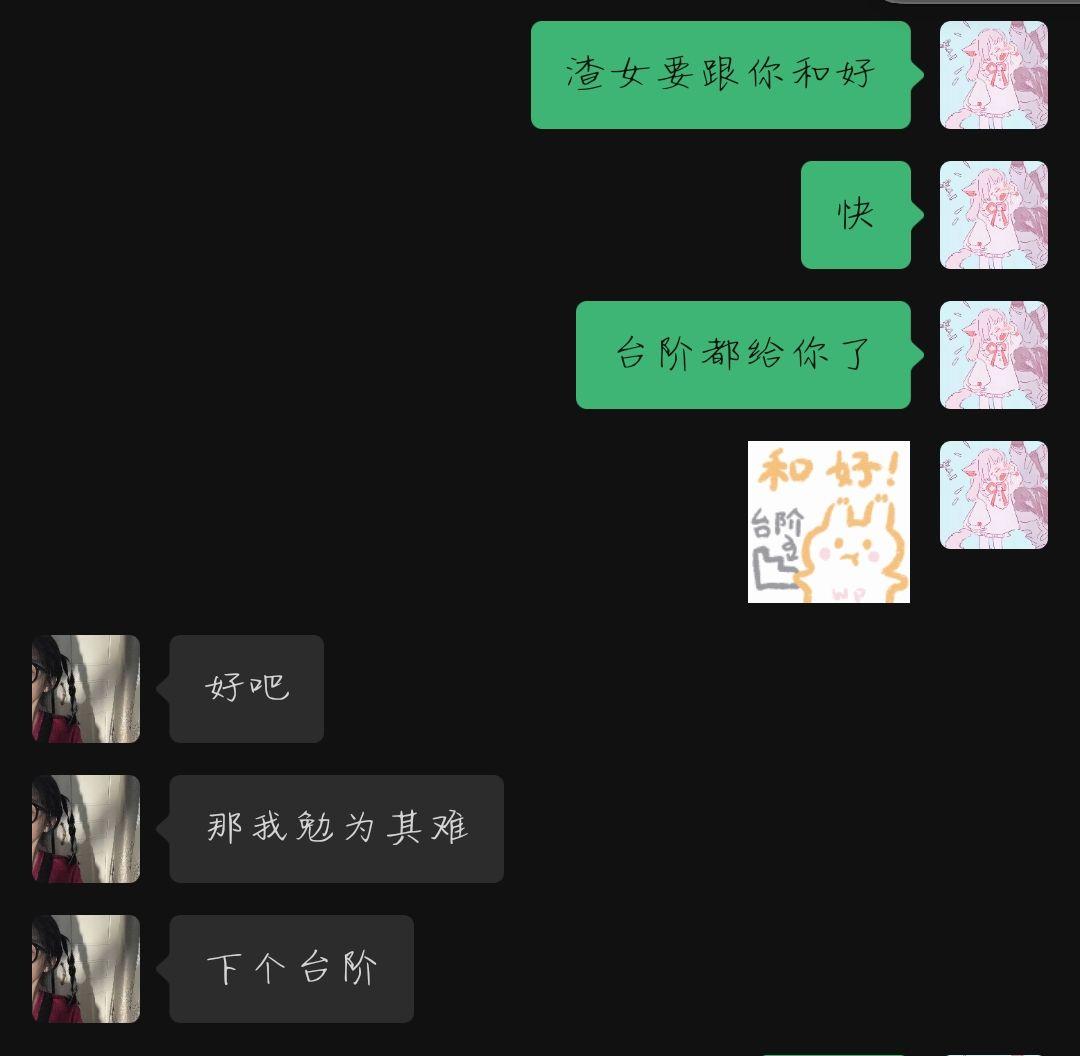Open profile from avatar beside 下个台阶
Screen dimensions: 1080x1056
[86, 969]
